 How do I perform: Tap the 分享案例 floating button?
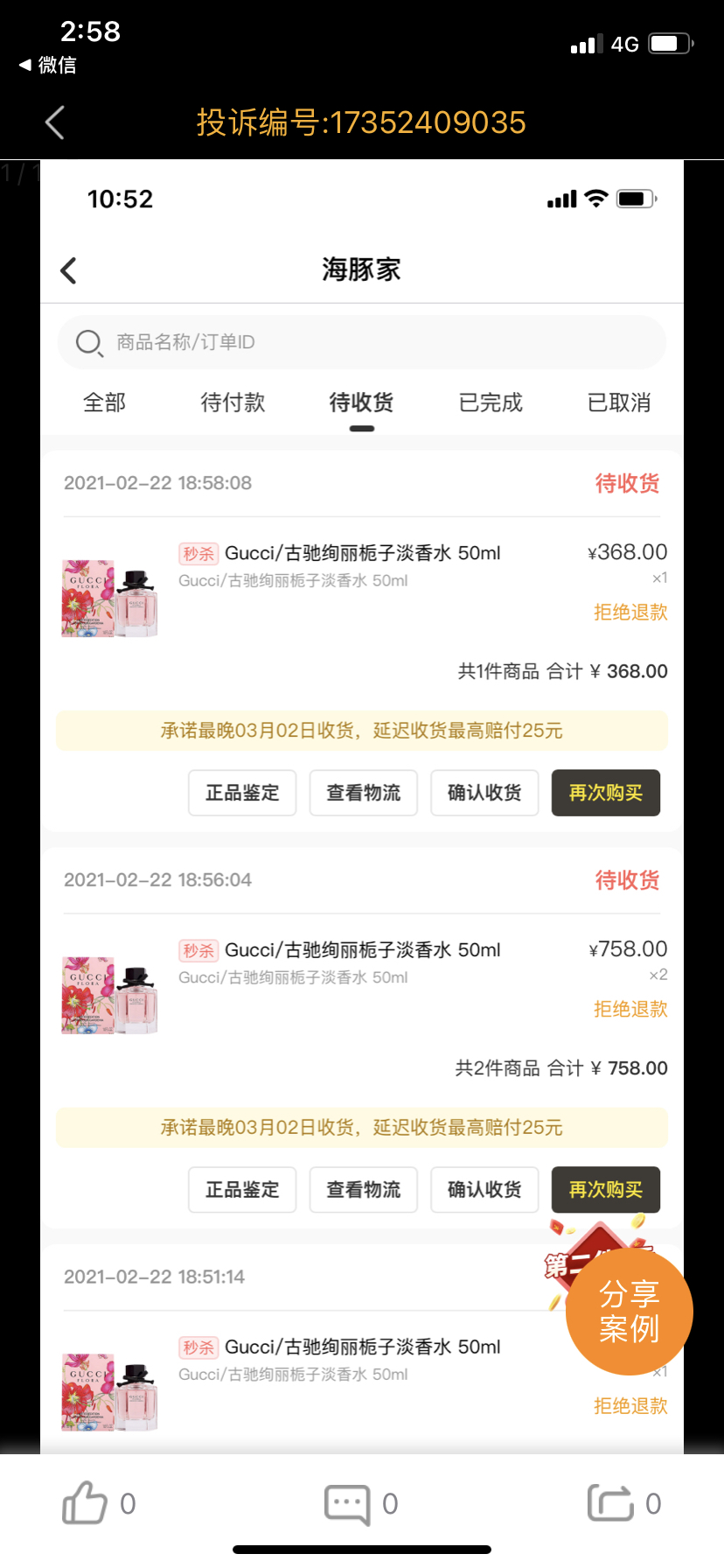pos(629,1312)
